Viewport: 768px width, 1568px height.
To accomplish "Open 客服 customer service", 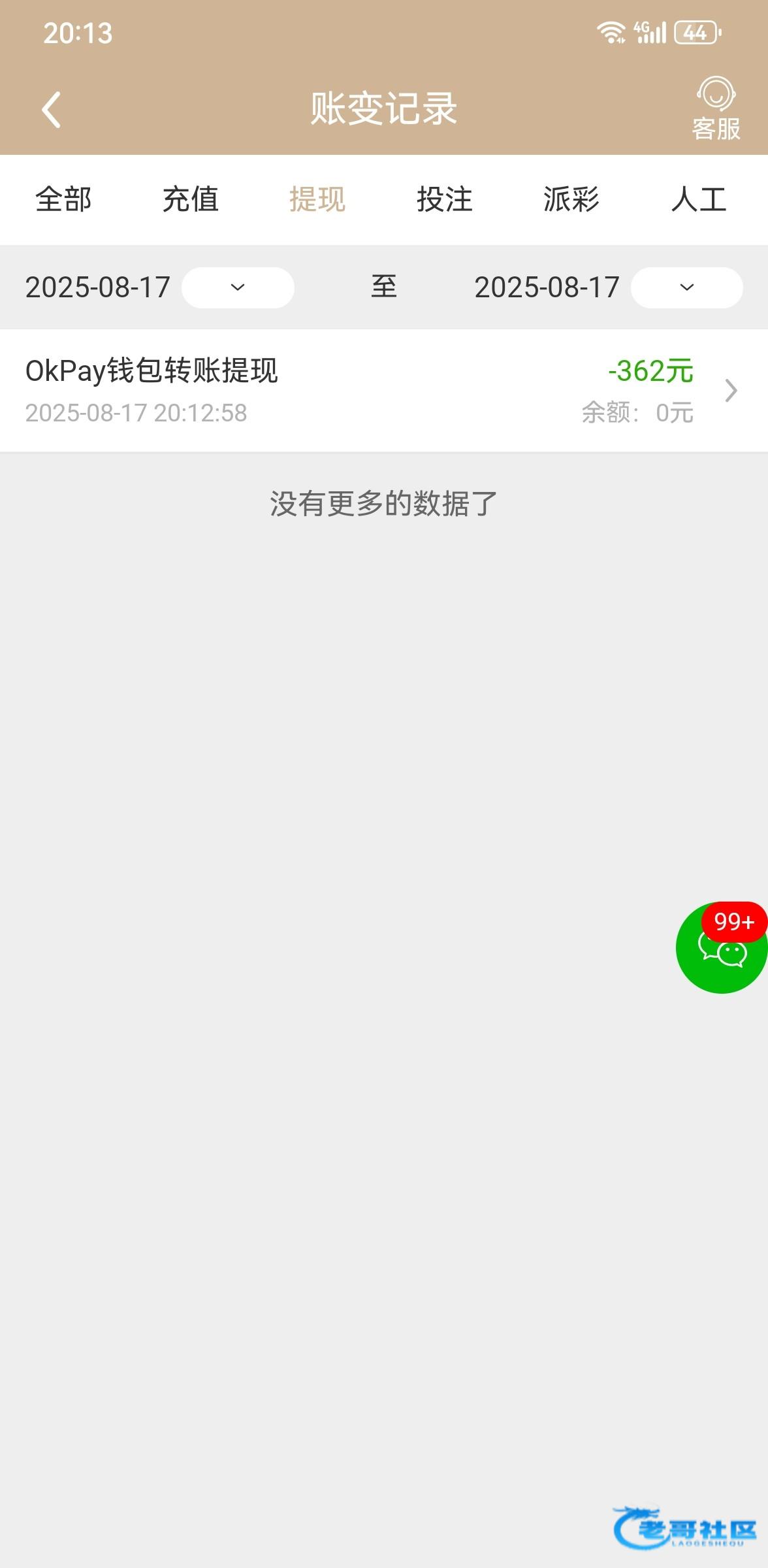I will [716, 109].
